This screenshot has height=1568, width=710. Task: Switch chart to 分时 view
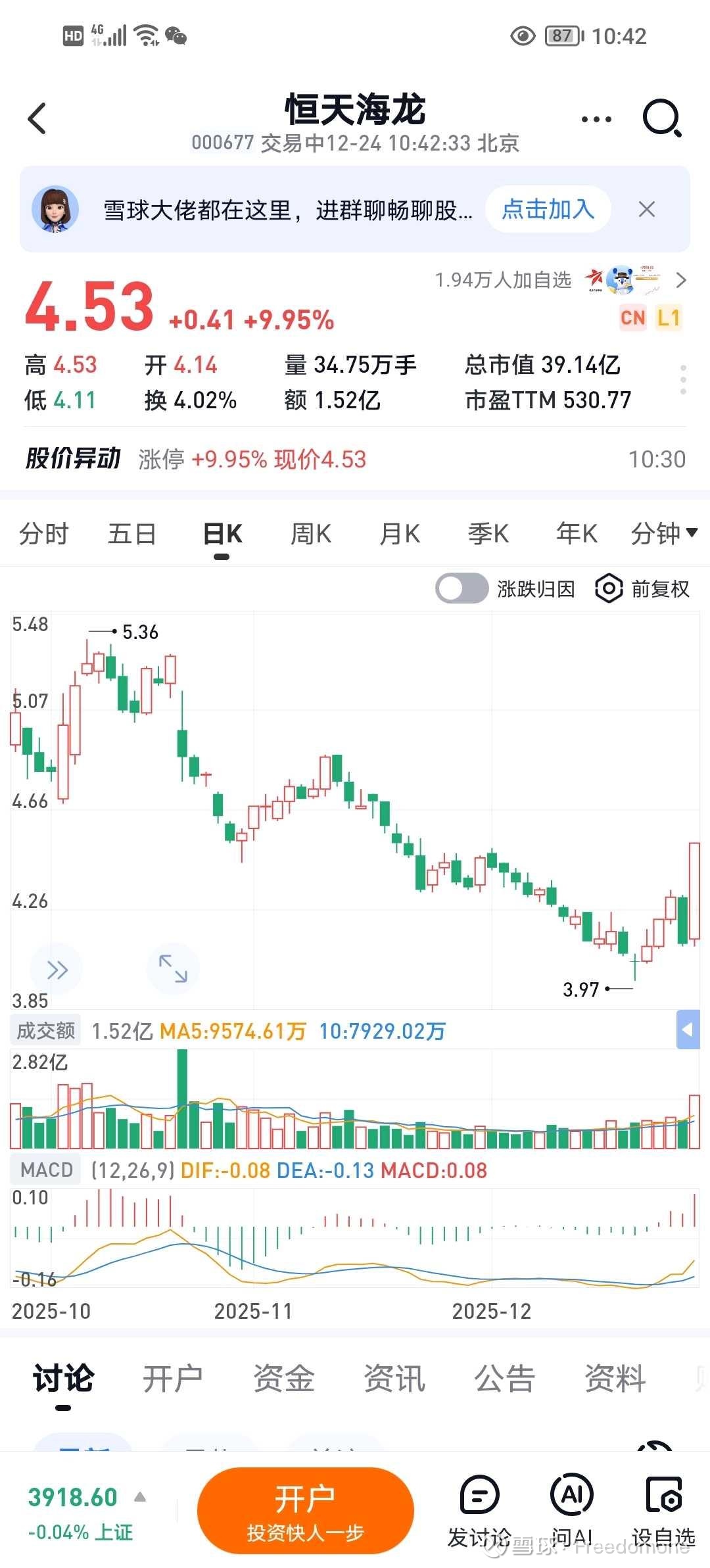(x=43, y=534)
